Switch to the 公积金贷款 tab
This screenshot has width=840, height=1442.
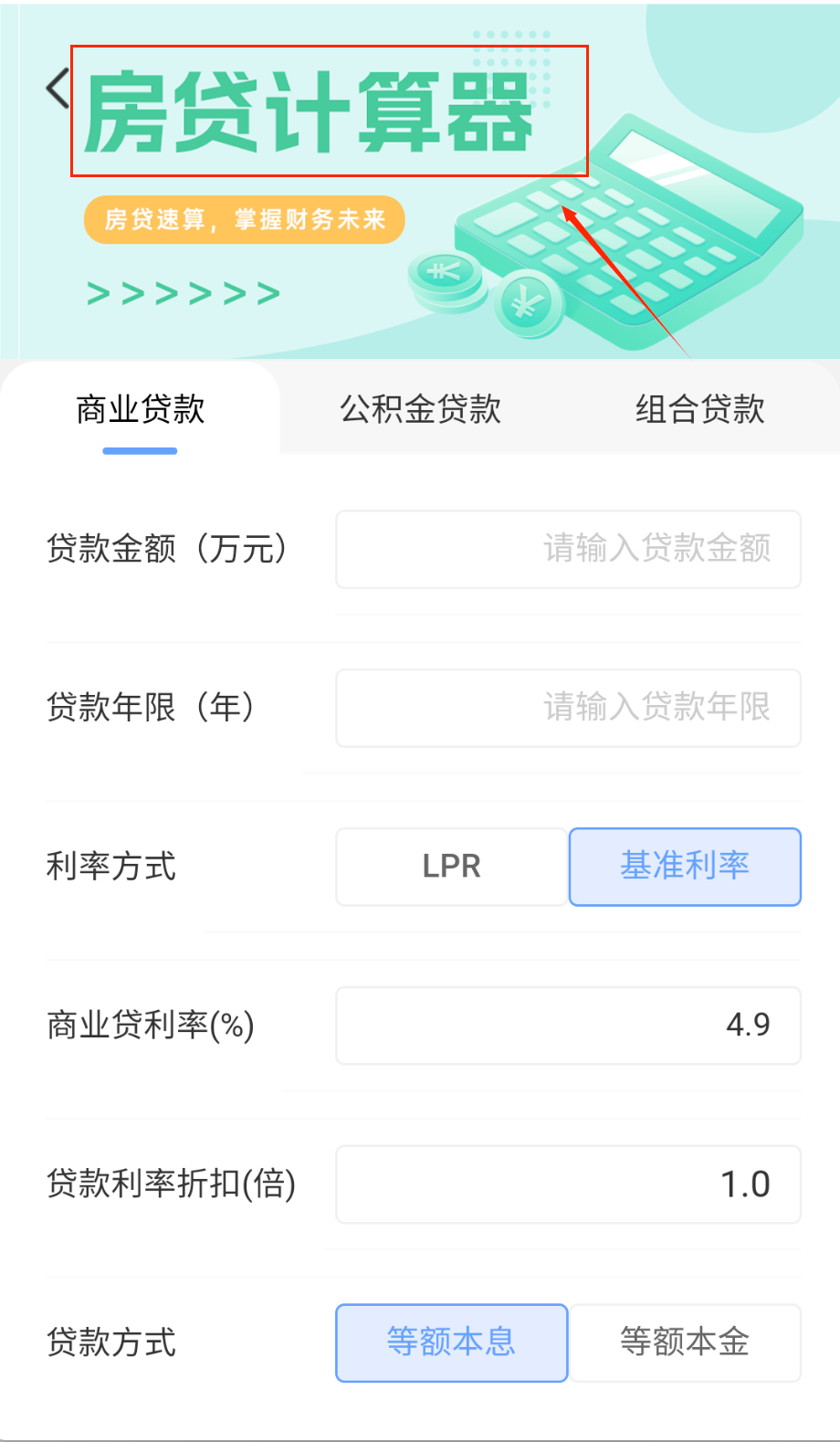pyautogui.click(x=420, y=409)
